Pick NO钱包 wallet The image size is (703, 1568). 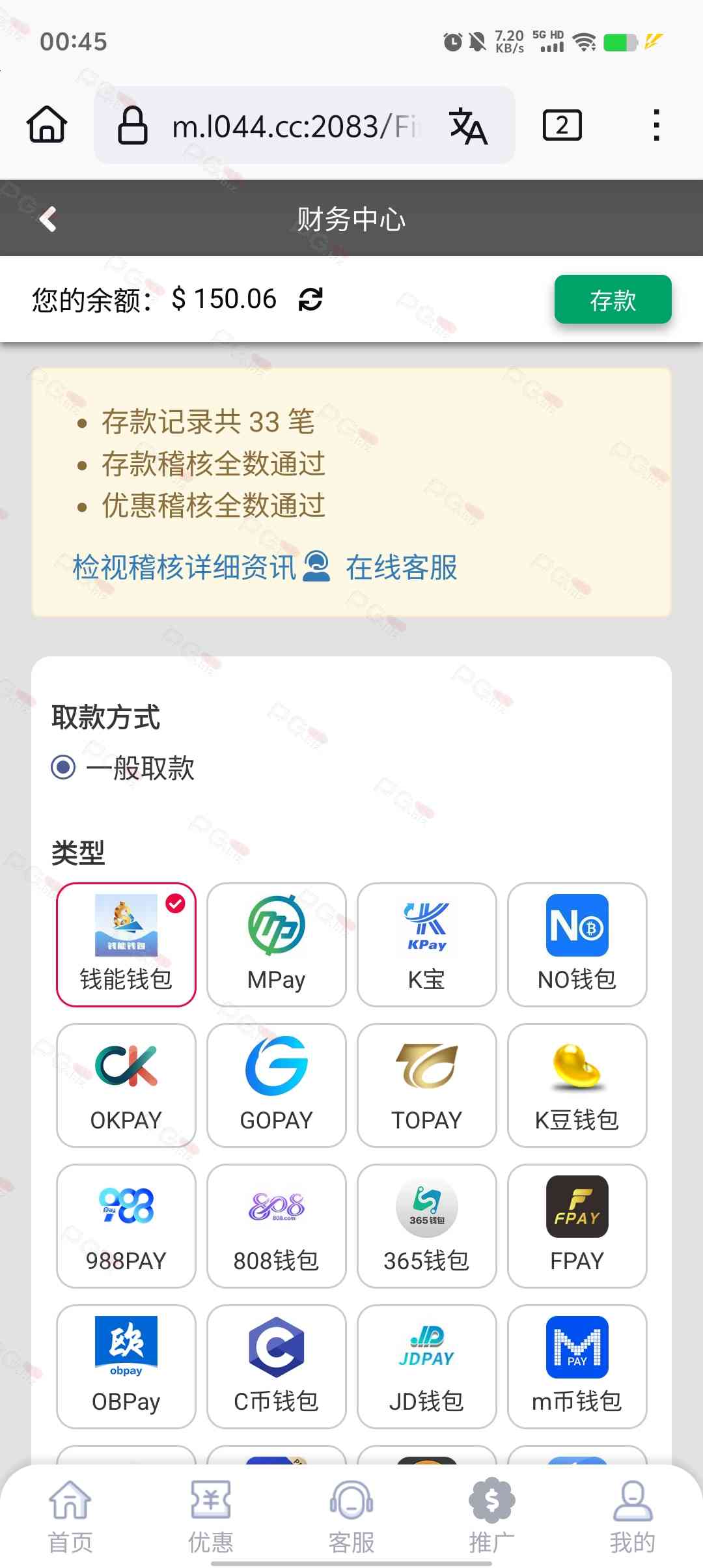point(577,944)
